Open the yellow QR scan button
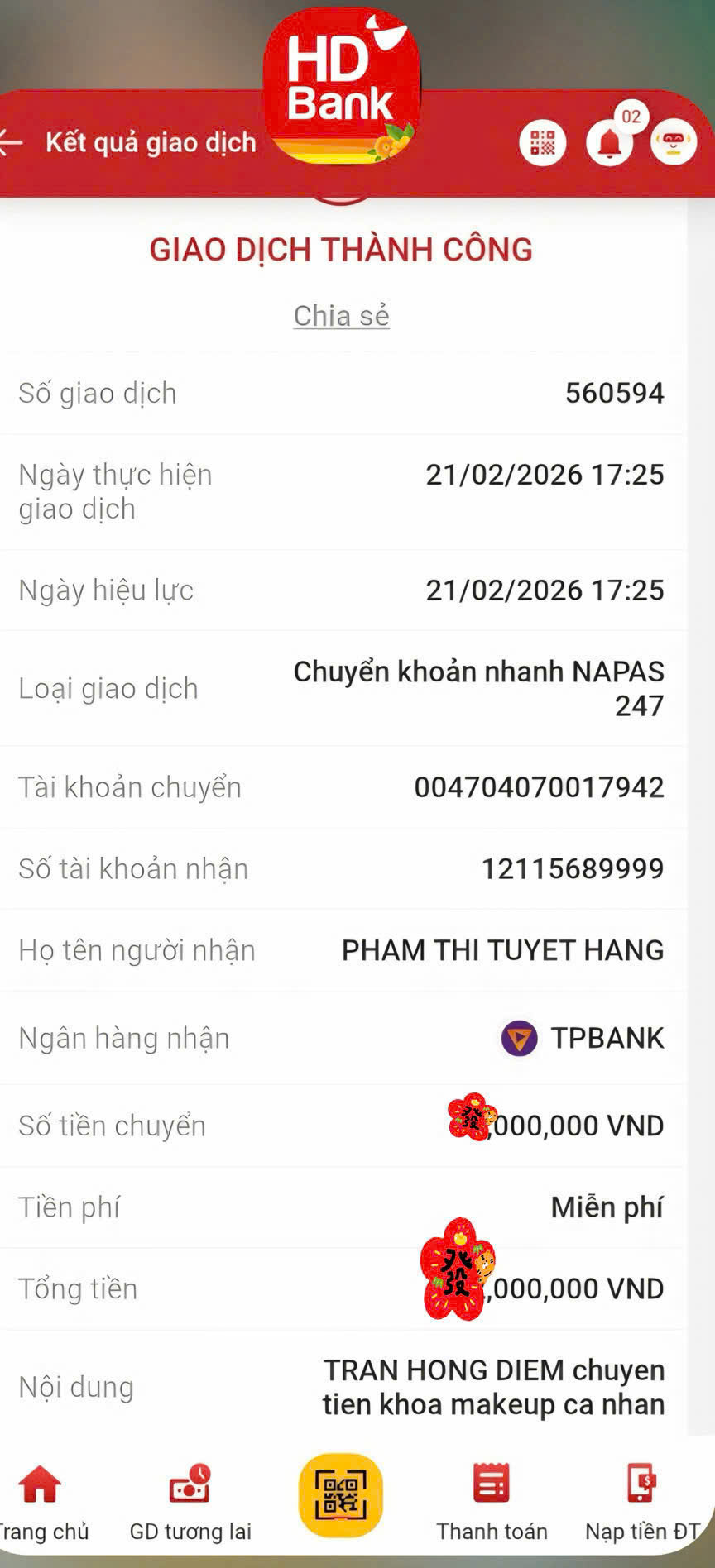This screenshot has width=715, height=1568. coord(341,1495)
